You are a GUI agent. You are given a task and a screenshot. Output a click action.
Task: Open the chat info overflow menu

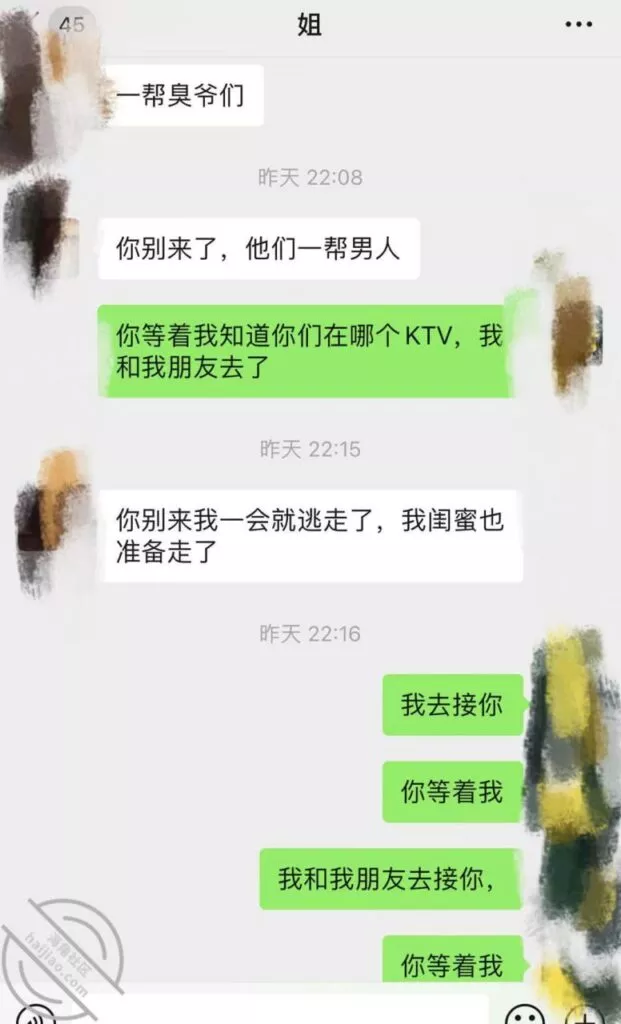577,25
